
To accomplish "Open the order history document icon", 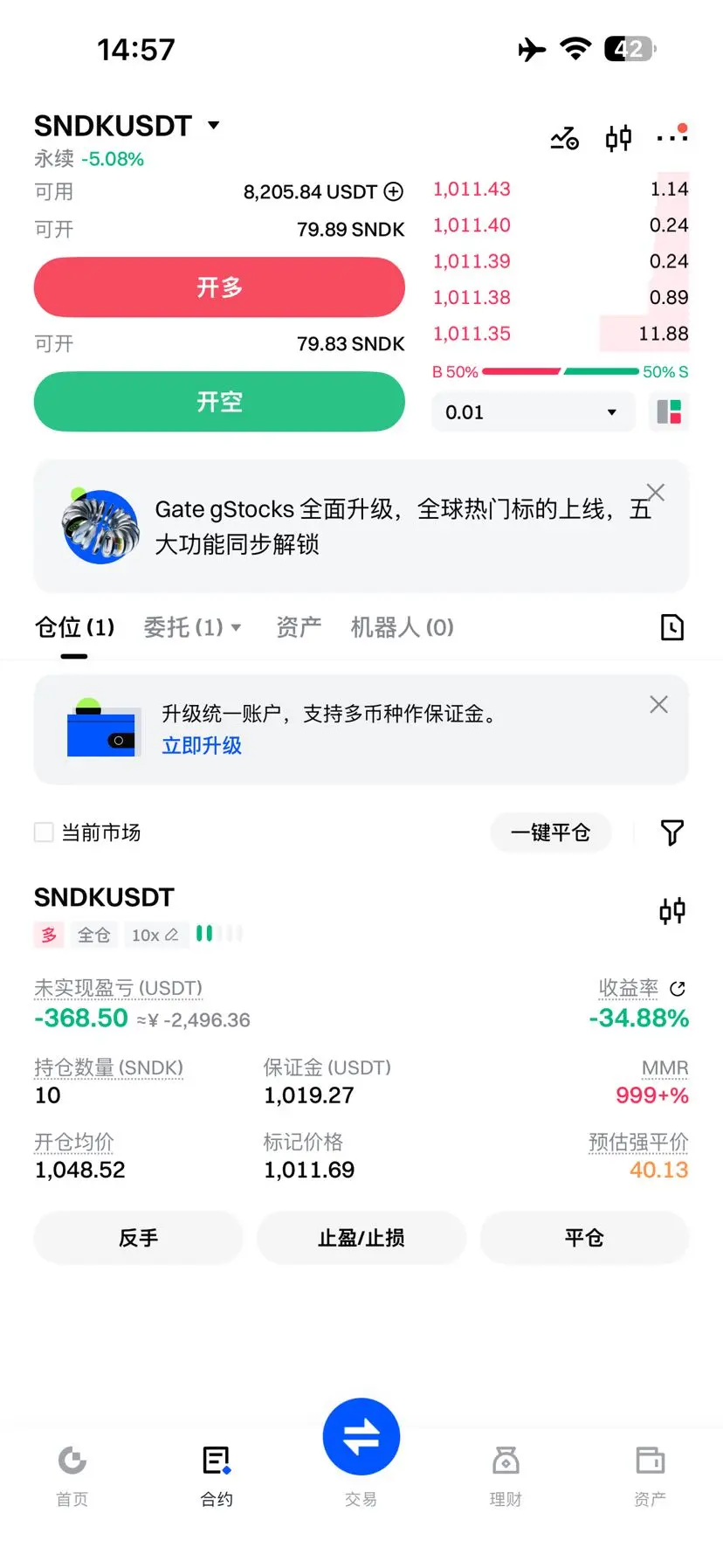I will click(671, 627).
